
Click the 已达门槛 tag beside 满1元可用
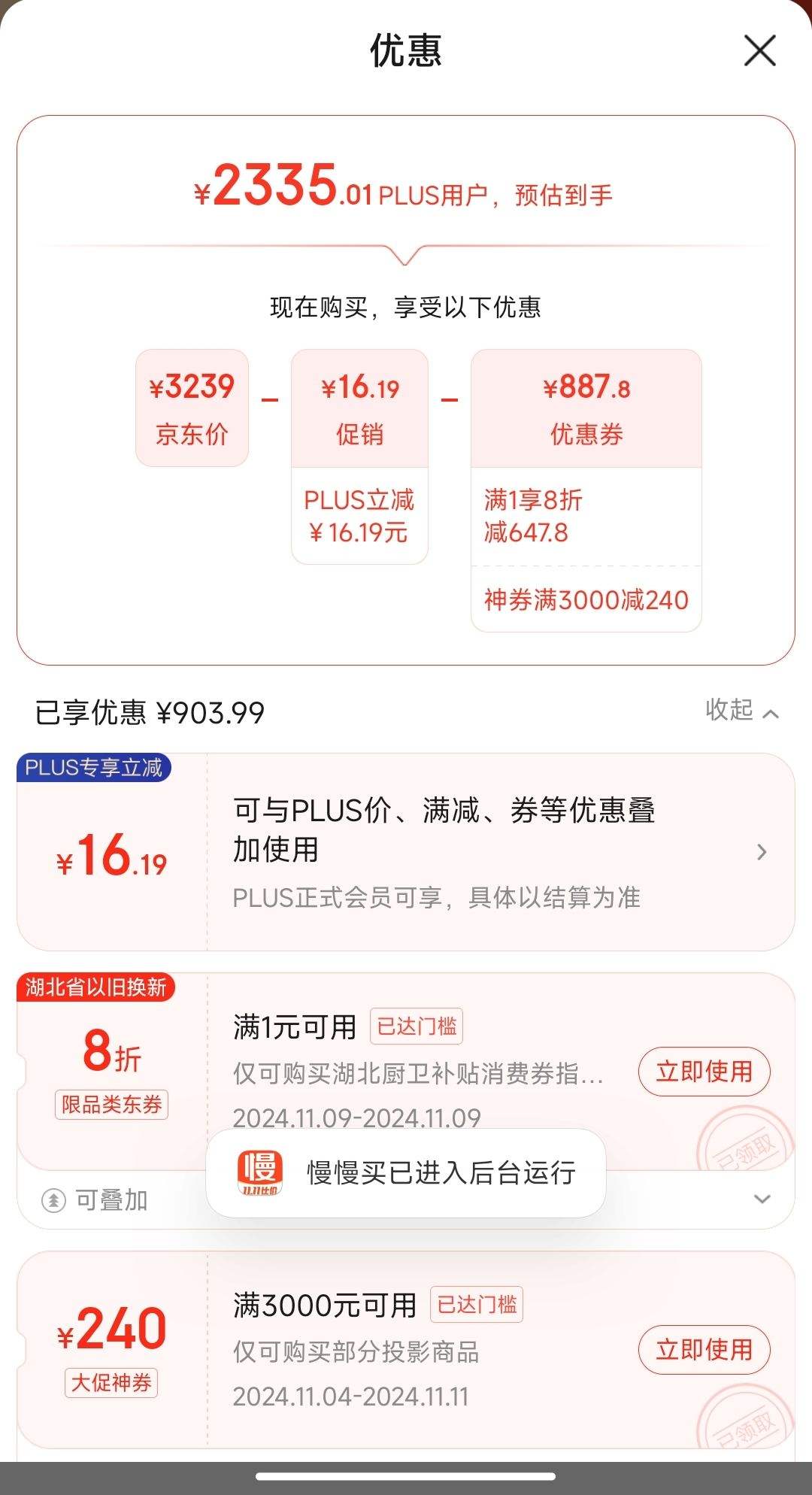pos(417,1025)
